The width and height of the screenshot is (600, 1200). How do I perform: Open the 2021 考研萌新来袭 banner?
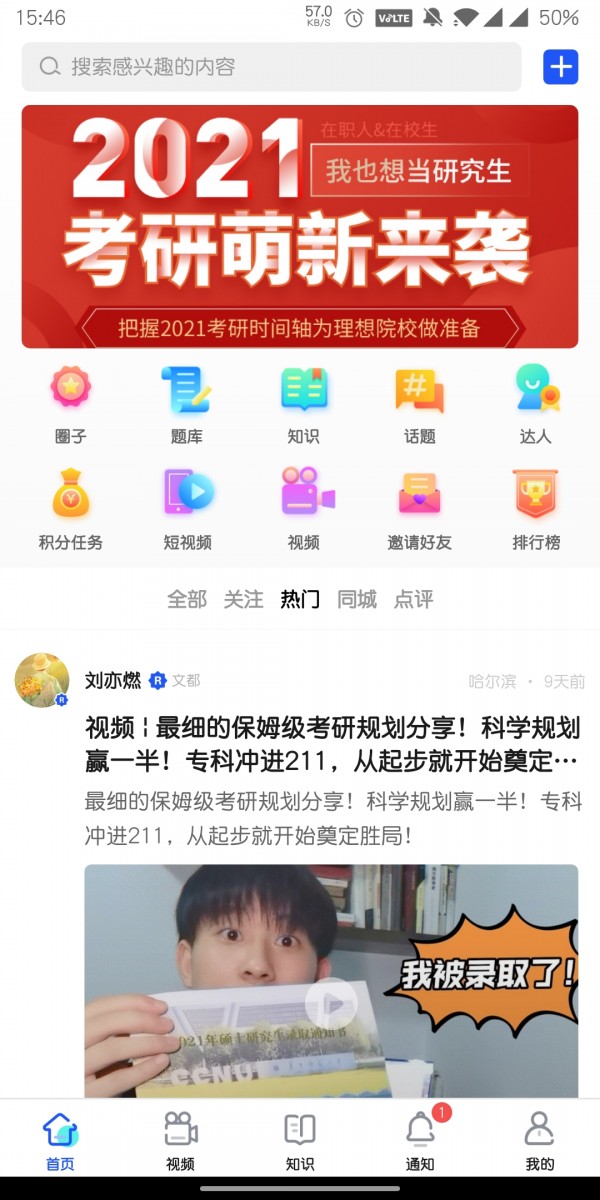click(300, 227)
